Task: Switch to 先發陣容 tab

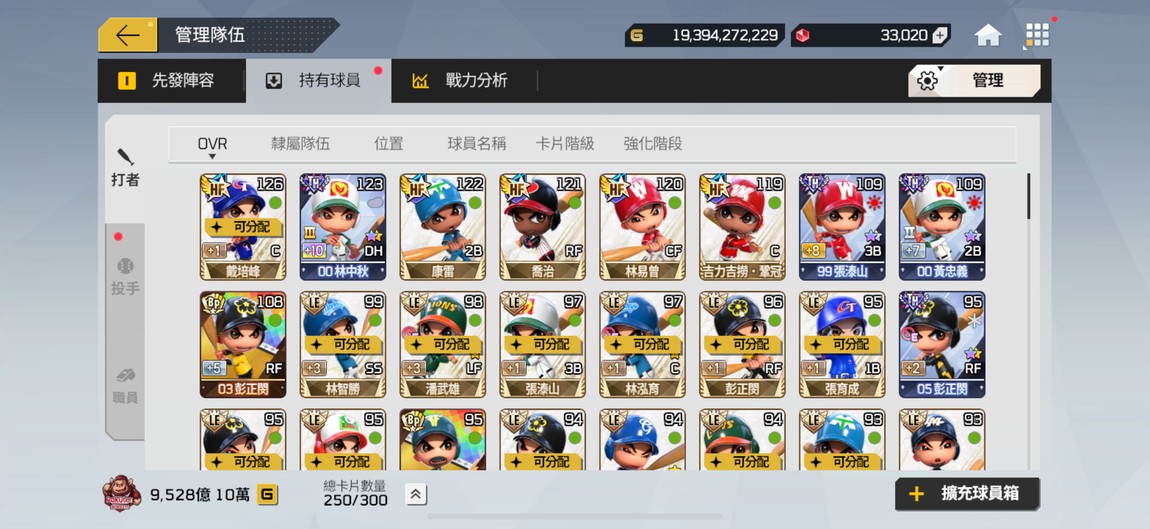Action: 170,81
